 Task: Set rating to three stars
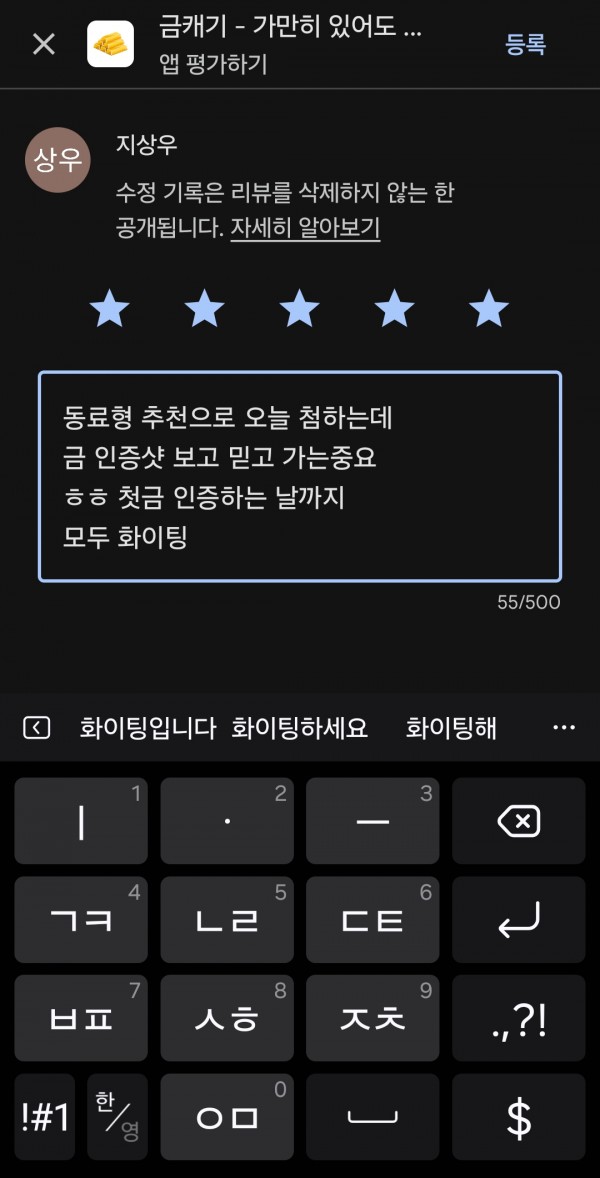pos(299,309)
